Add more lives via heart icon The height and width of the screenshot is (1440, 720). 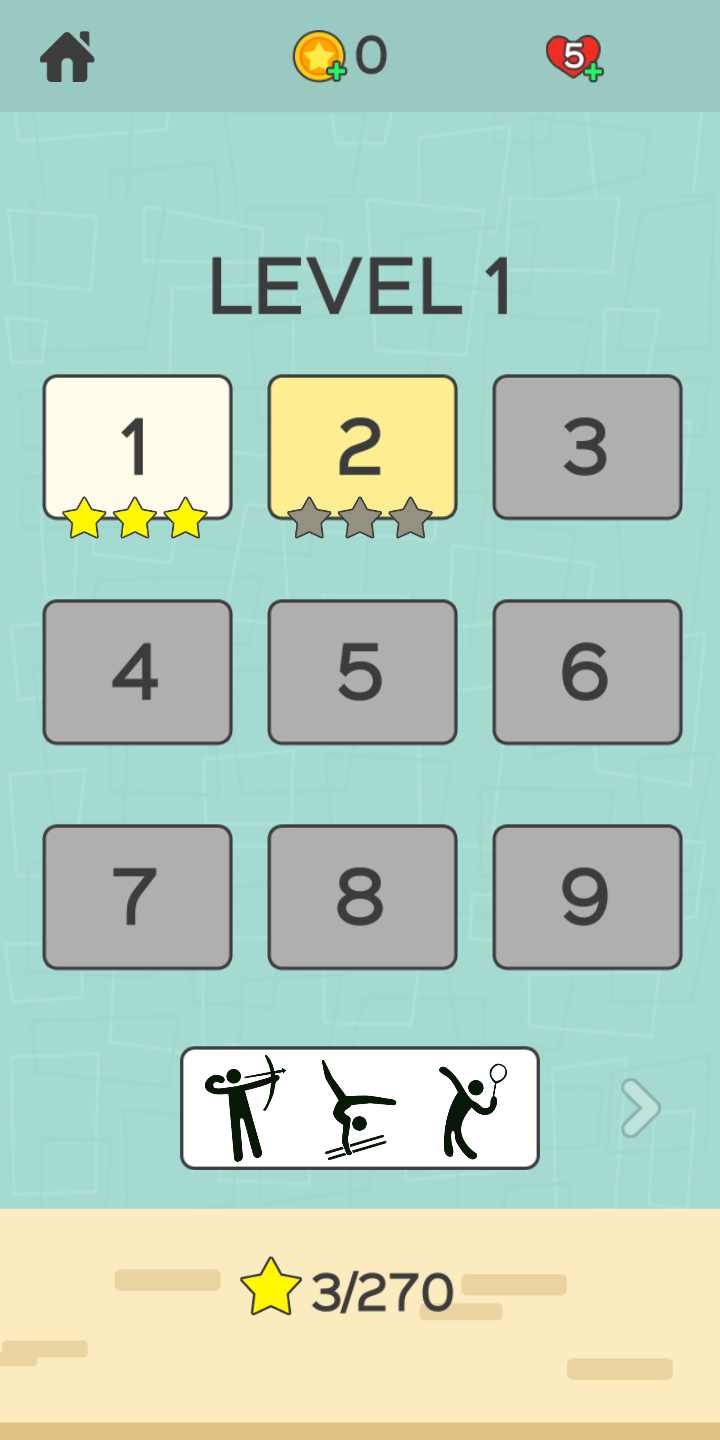tap(574, 57)
